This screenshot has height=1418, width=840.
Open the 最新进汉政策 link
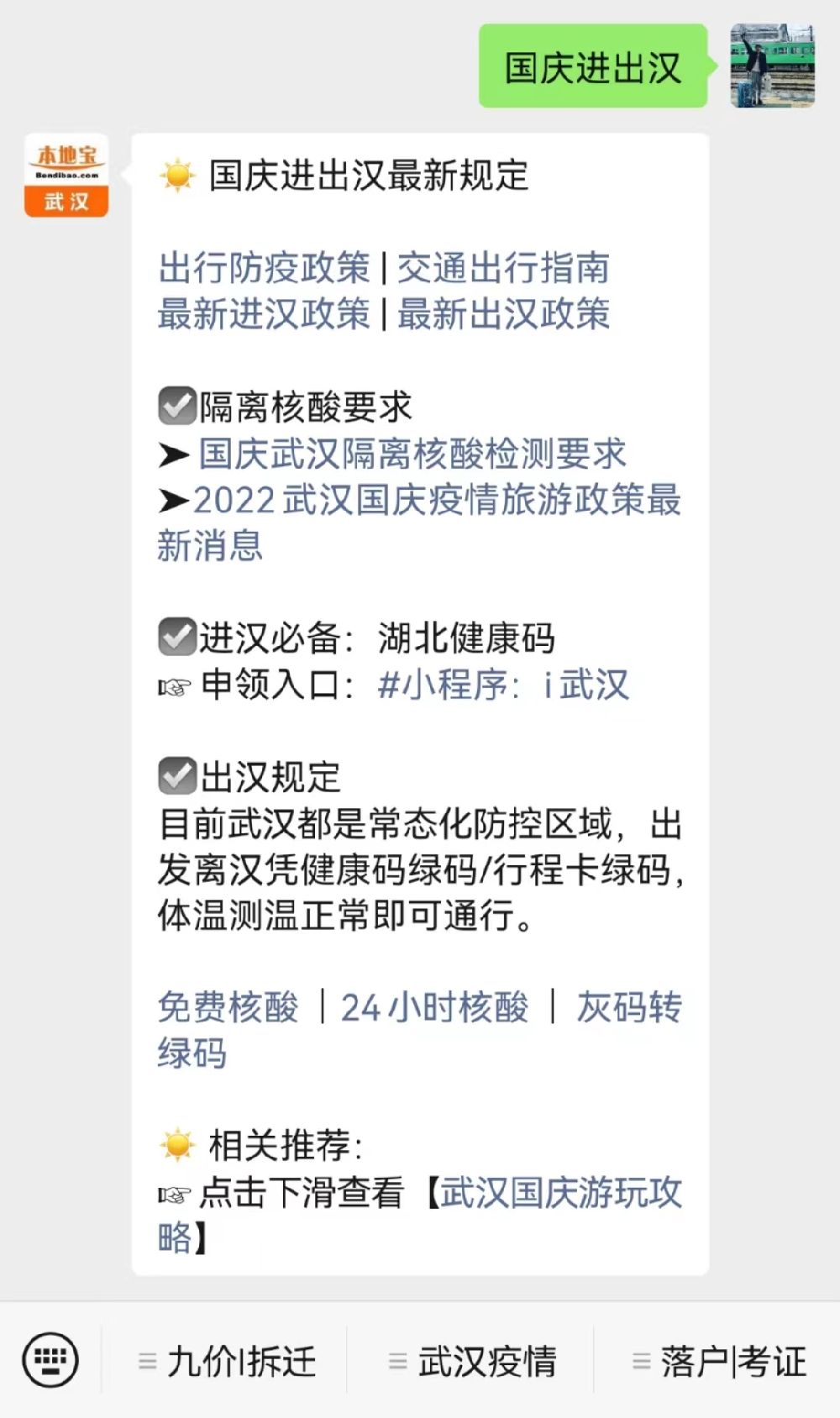click(x=264, y=315)
